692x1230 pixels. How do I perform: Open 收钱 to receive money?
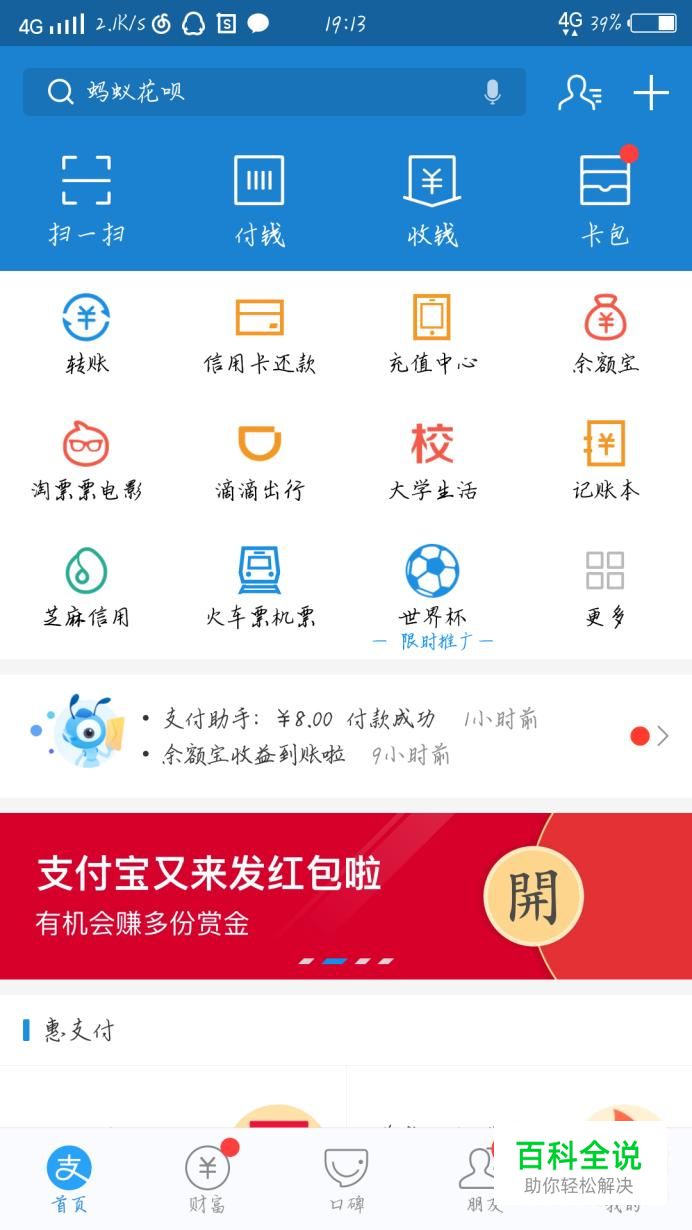432,200
